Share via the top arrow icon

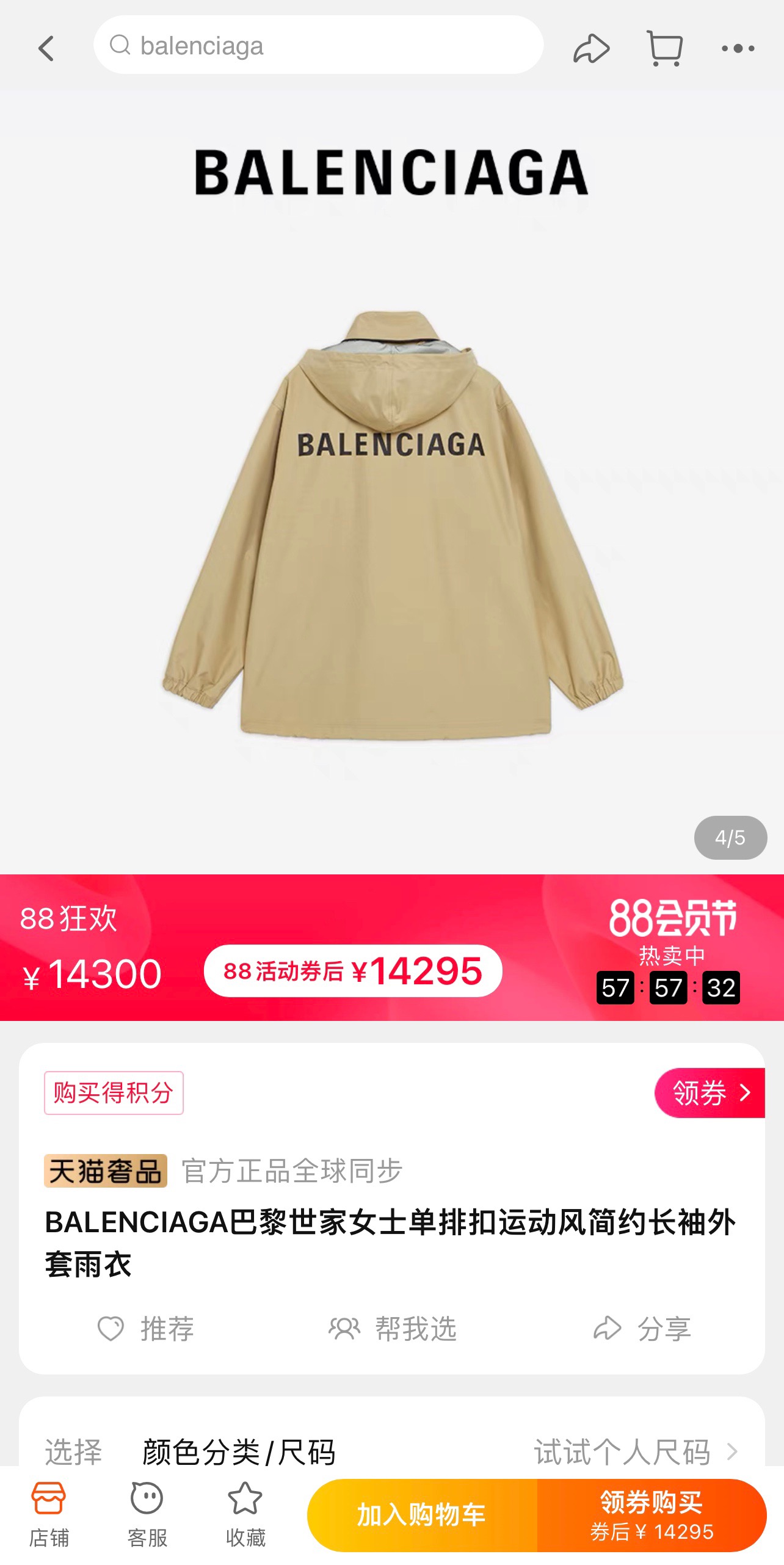pos(591,48)
